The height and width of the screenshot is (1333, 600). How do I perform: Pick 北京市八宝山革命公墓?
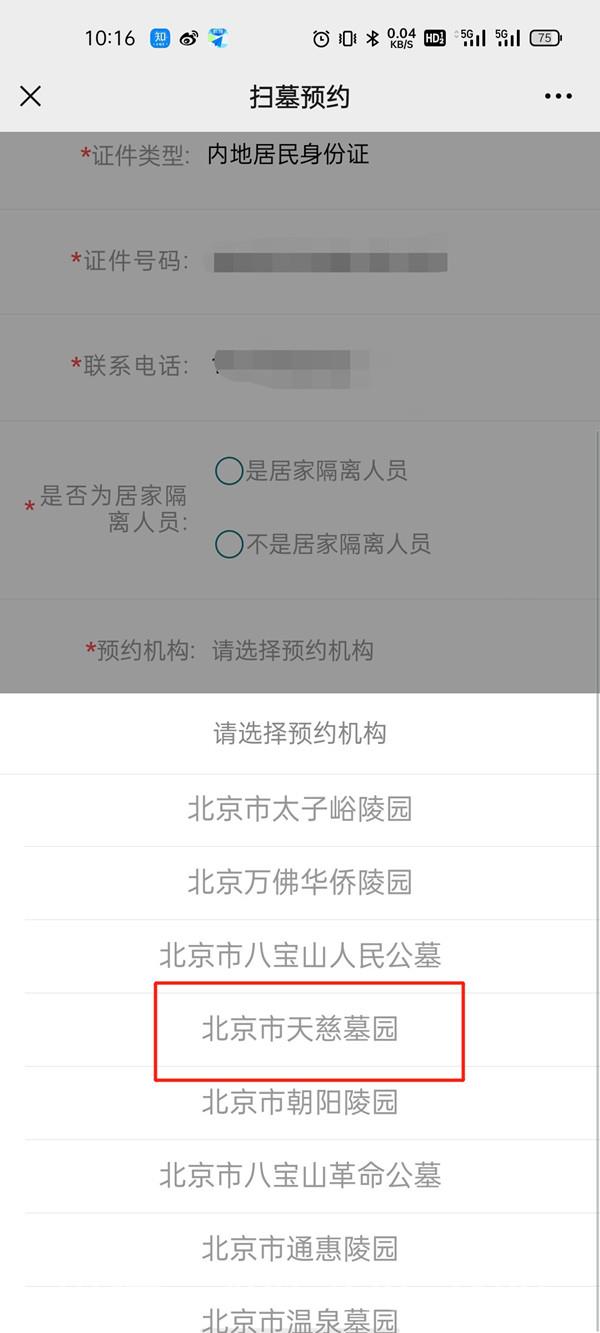pos(300,1175)
